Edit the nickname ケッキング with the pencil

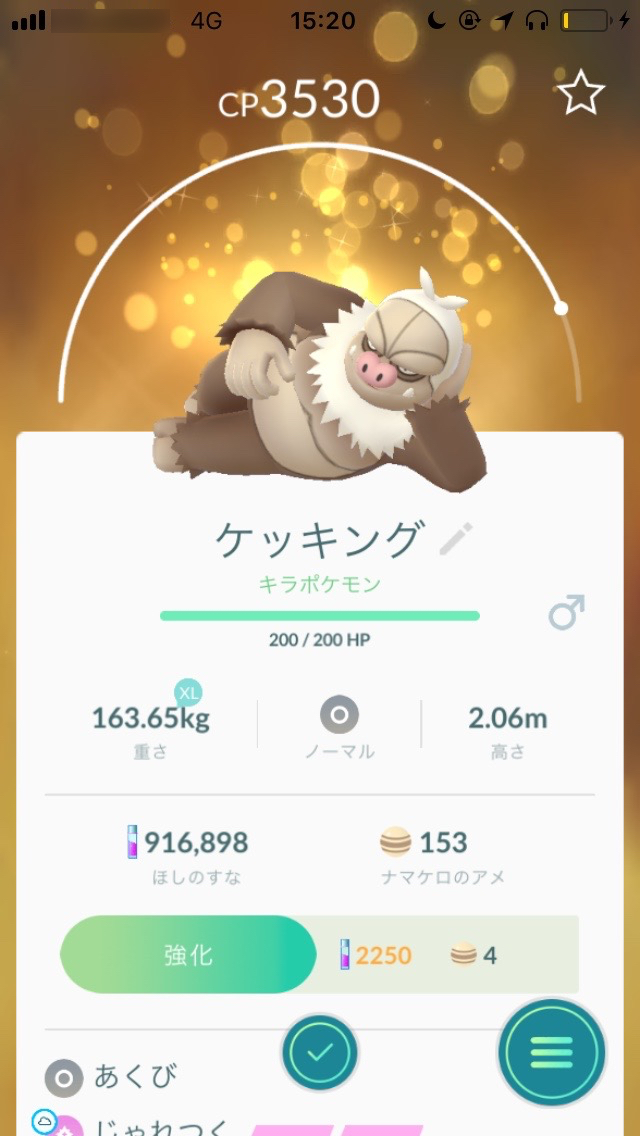pyautogui.click(x=456, y=540)
